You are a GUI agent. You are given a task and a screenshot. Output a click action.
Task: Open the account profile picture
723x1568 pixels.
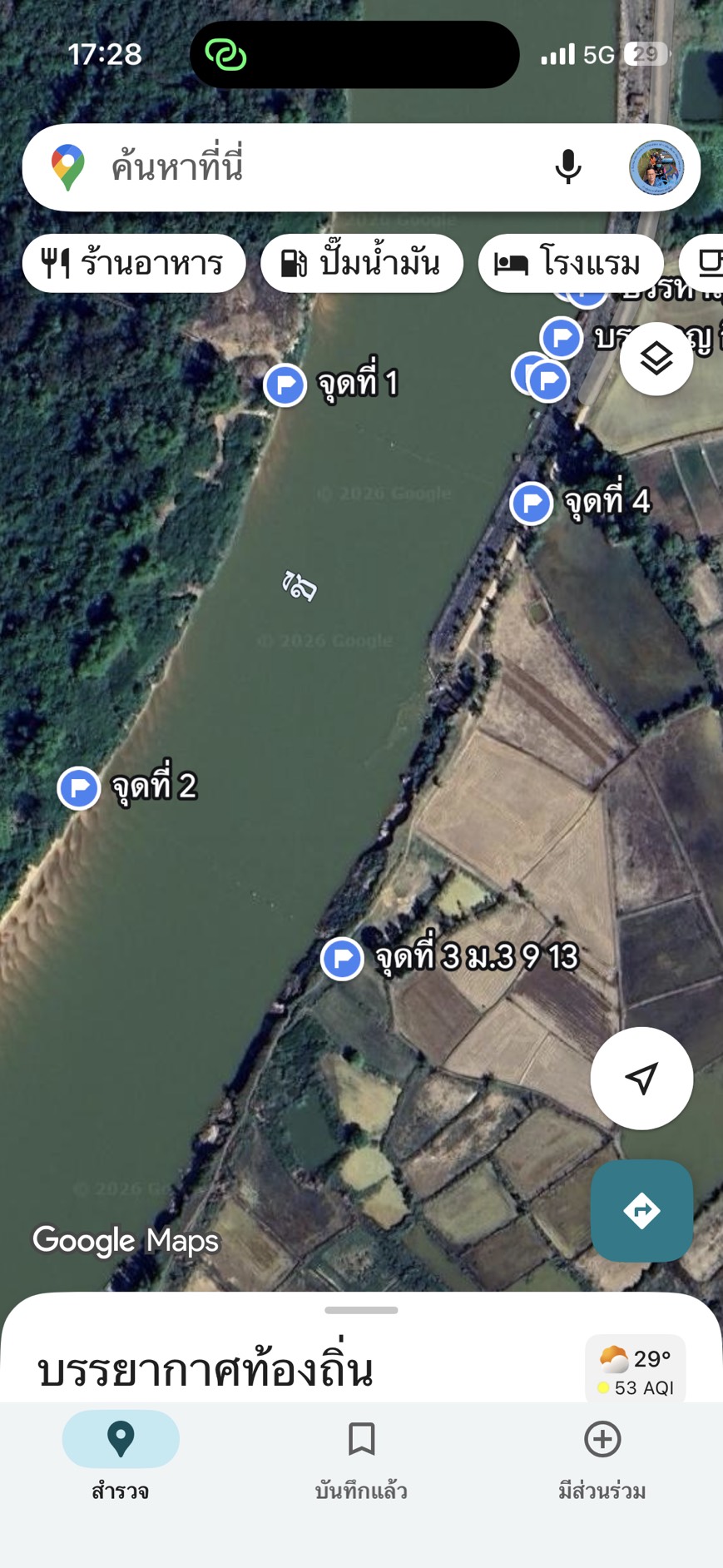(x=656, y=167)
